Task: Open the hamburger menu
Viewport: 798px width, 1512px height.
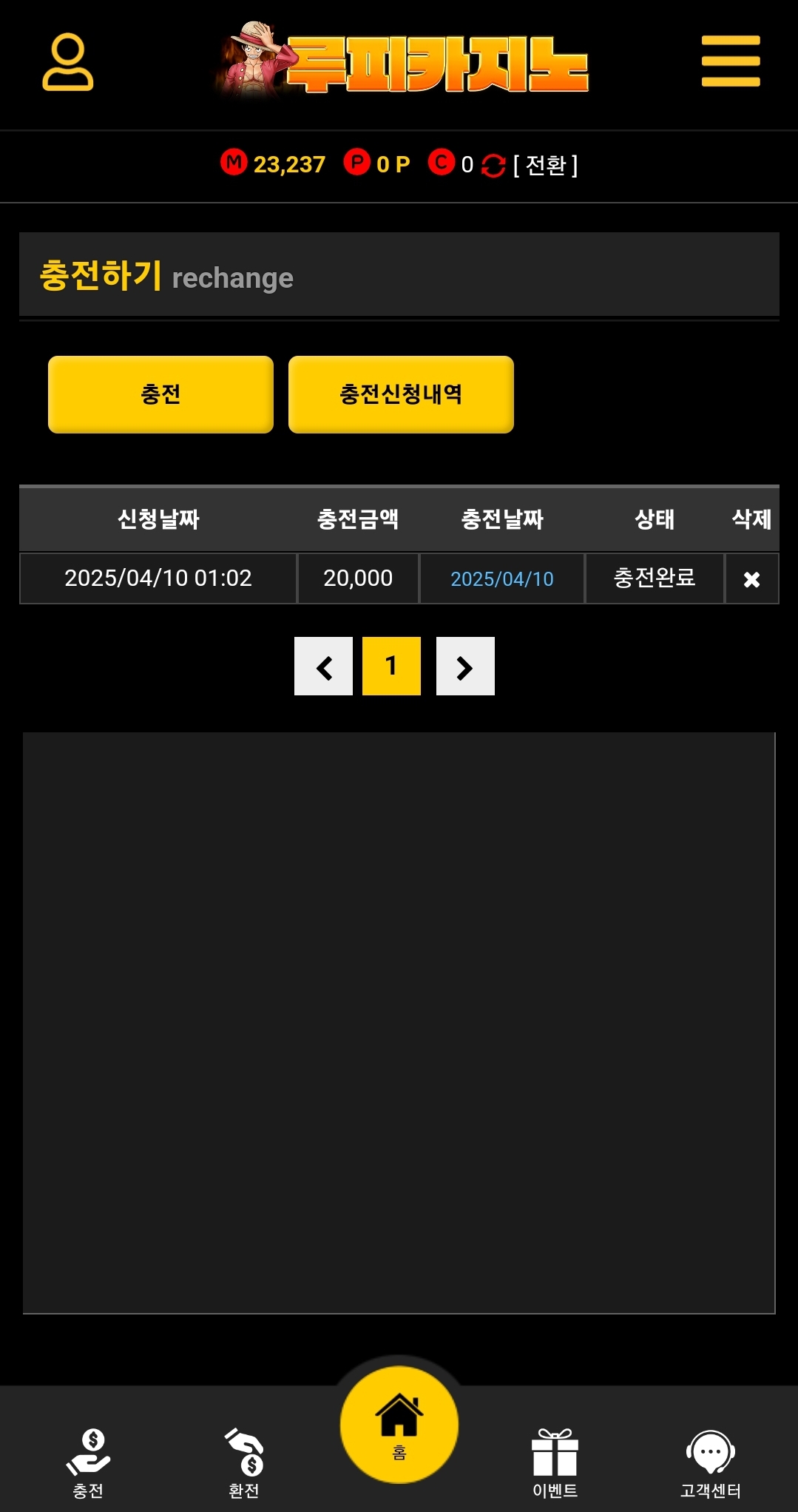Action: (731, 61)
